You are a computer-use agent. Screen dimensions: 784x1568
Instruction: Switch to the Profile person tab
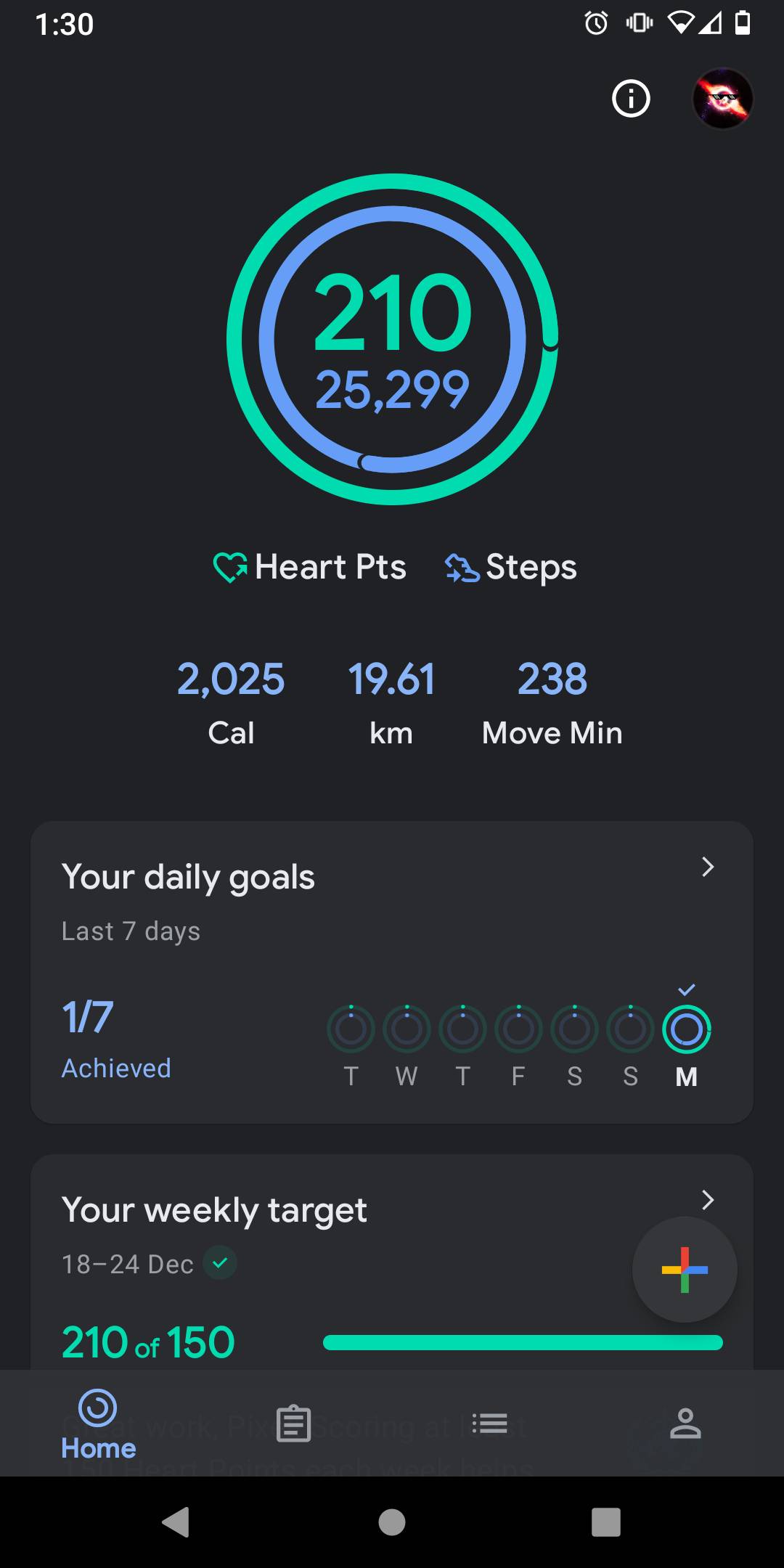(x=685, y=1423)
